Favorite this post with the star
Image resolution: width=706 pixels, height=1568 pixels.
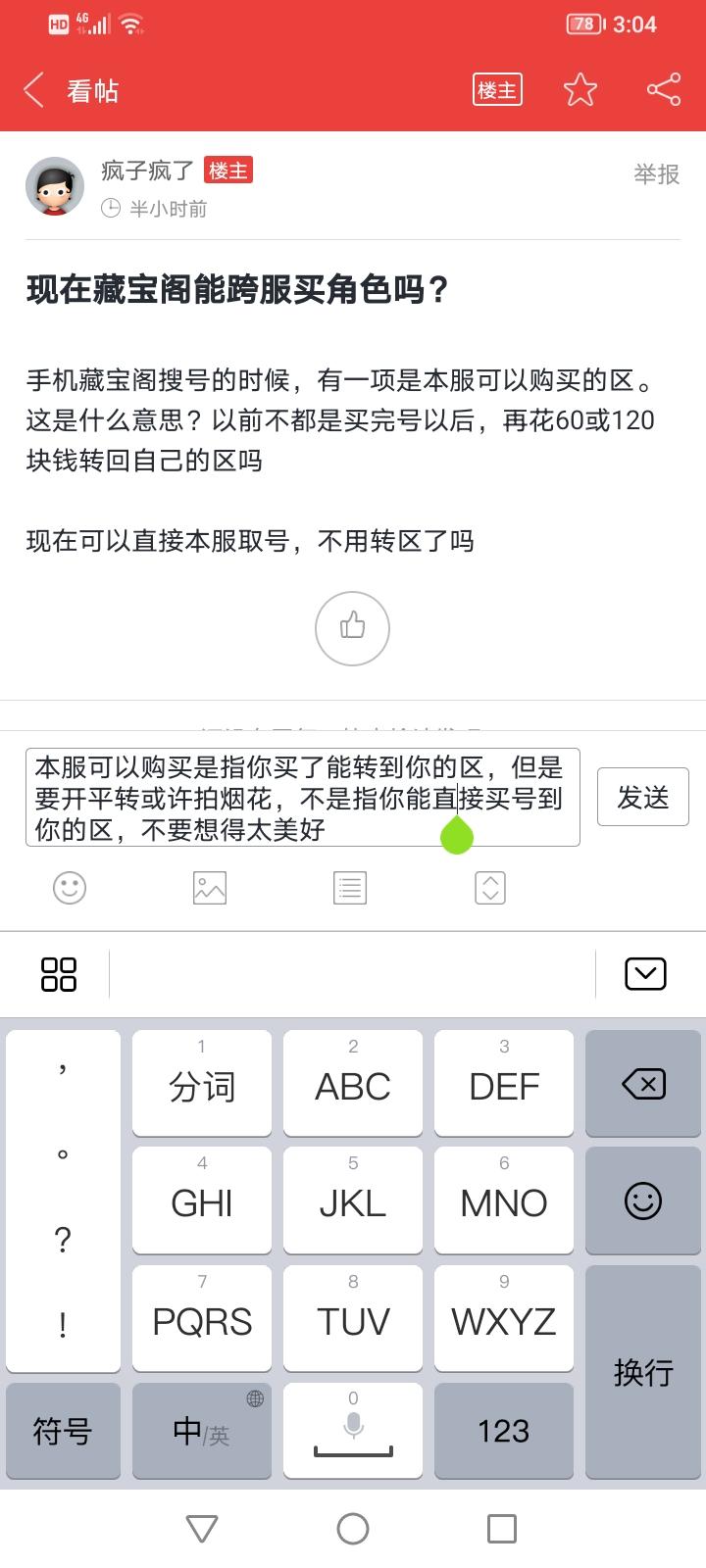point(580,90)
